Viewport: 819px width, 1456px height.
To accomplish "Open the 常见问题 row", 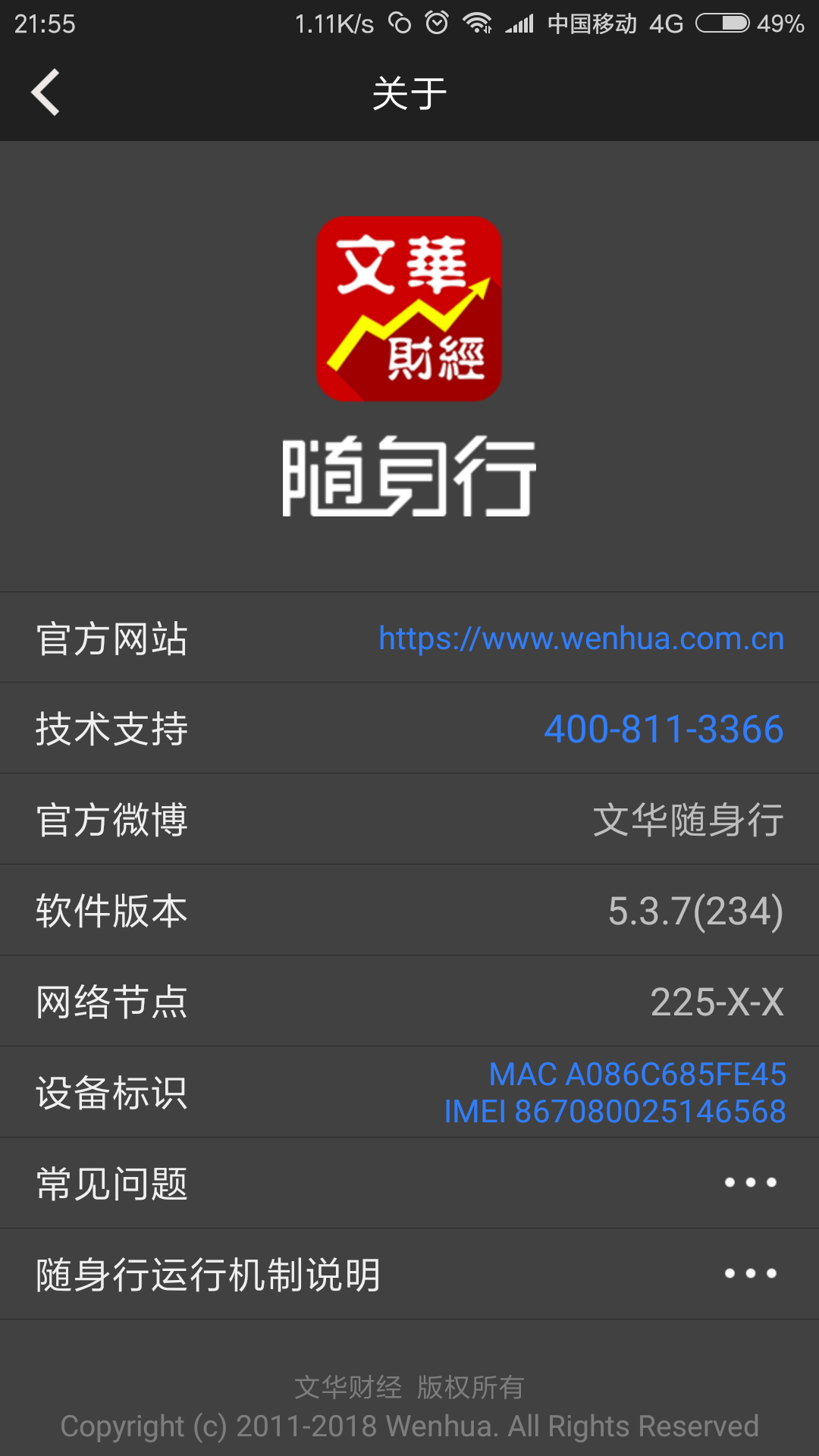I will click(409, 1183).
